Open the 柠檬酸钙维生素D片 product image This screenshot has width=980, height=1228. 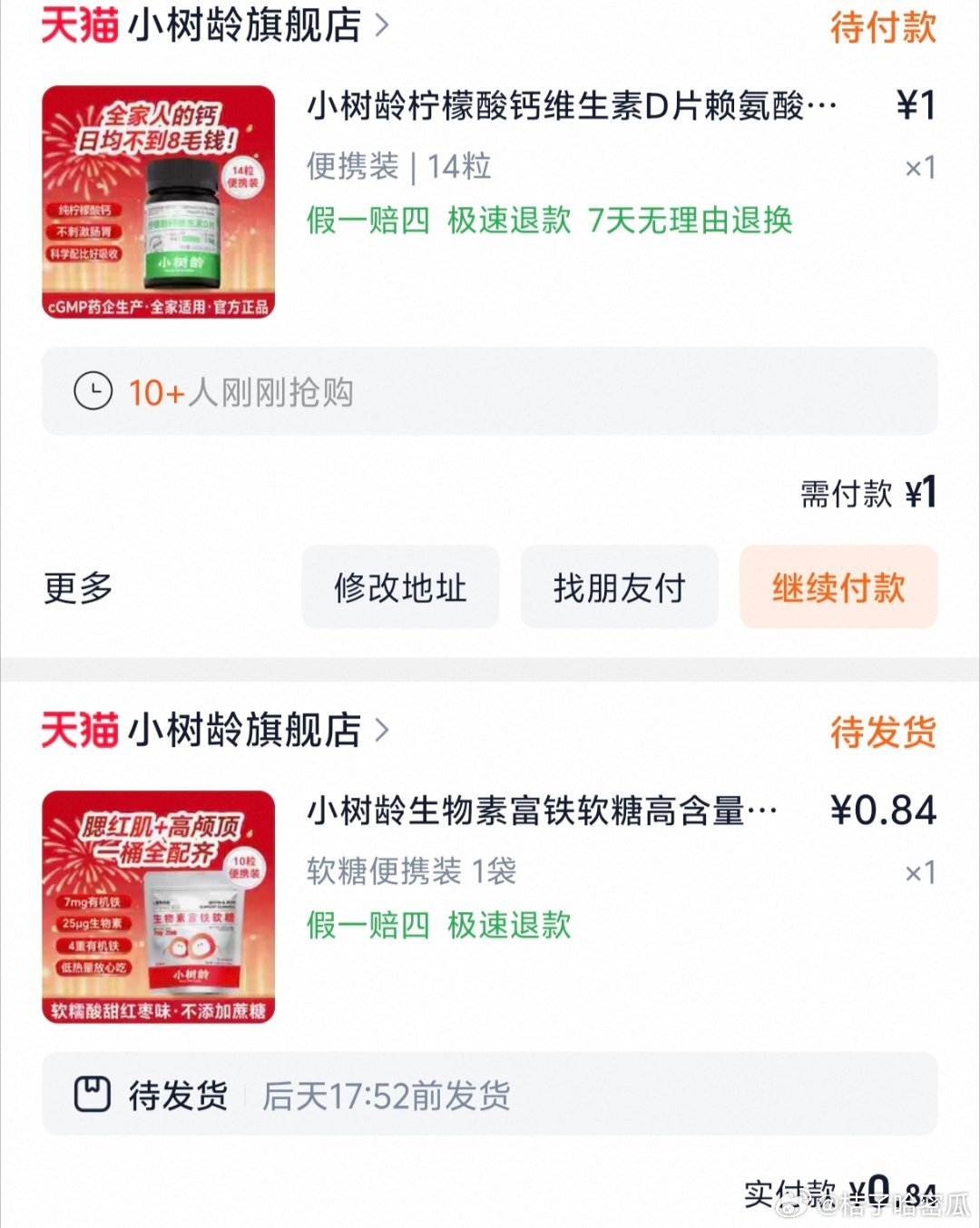point(159,202)
